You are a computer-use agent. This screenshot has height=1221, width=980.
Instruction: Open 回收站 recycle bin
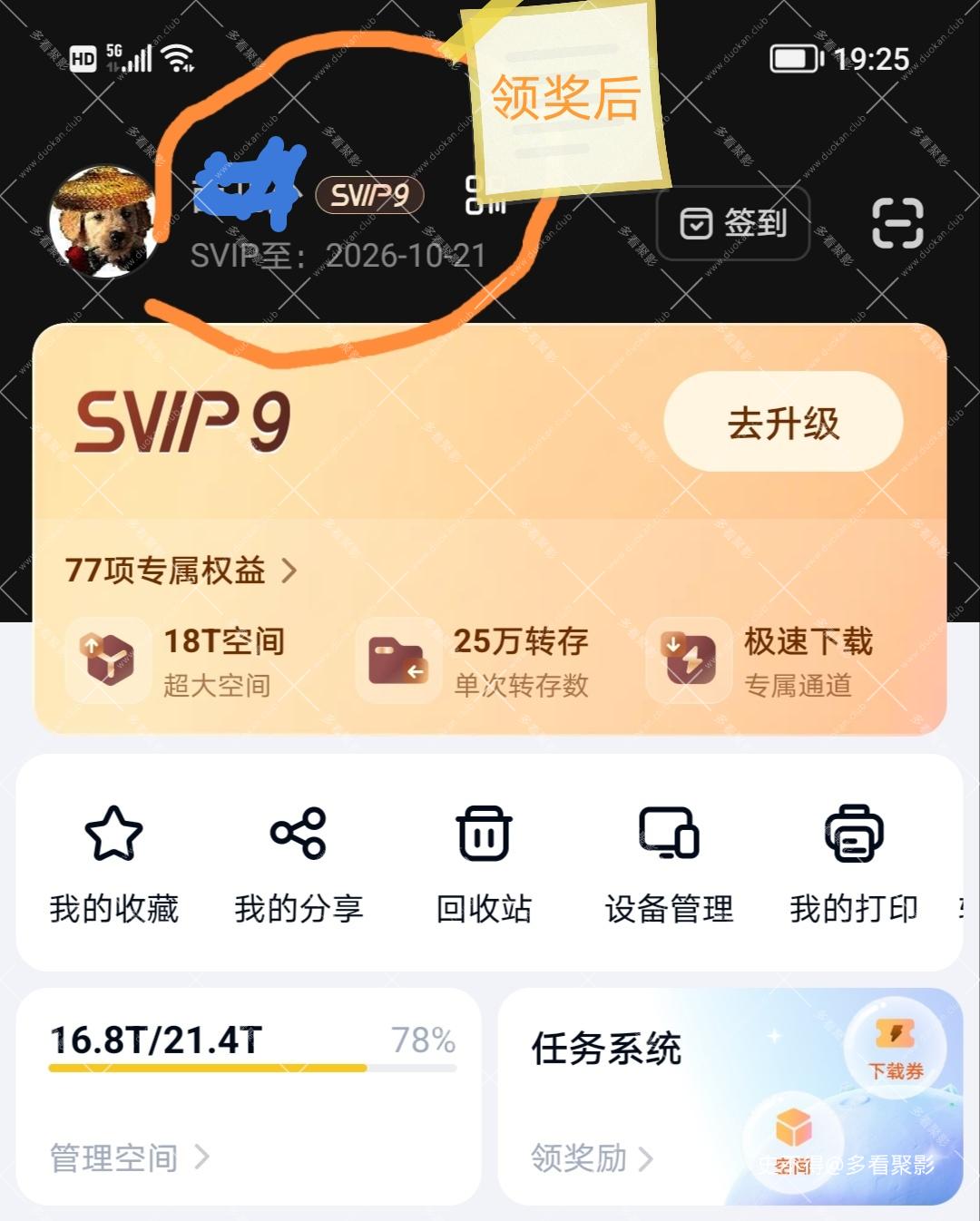pyautogui.click(x=484, y=864)
